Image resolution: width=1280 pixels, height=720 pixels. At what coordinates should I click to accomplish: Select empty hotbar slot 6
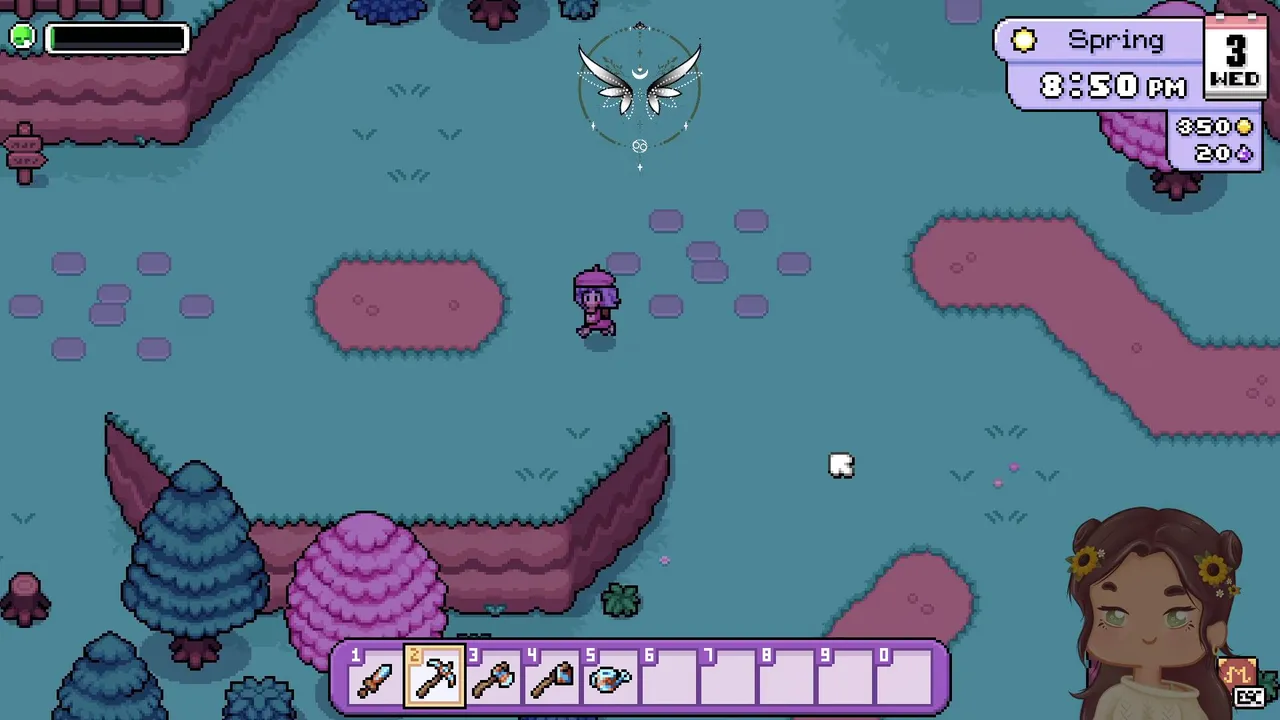(x=670, y=678)
